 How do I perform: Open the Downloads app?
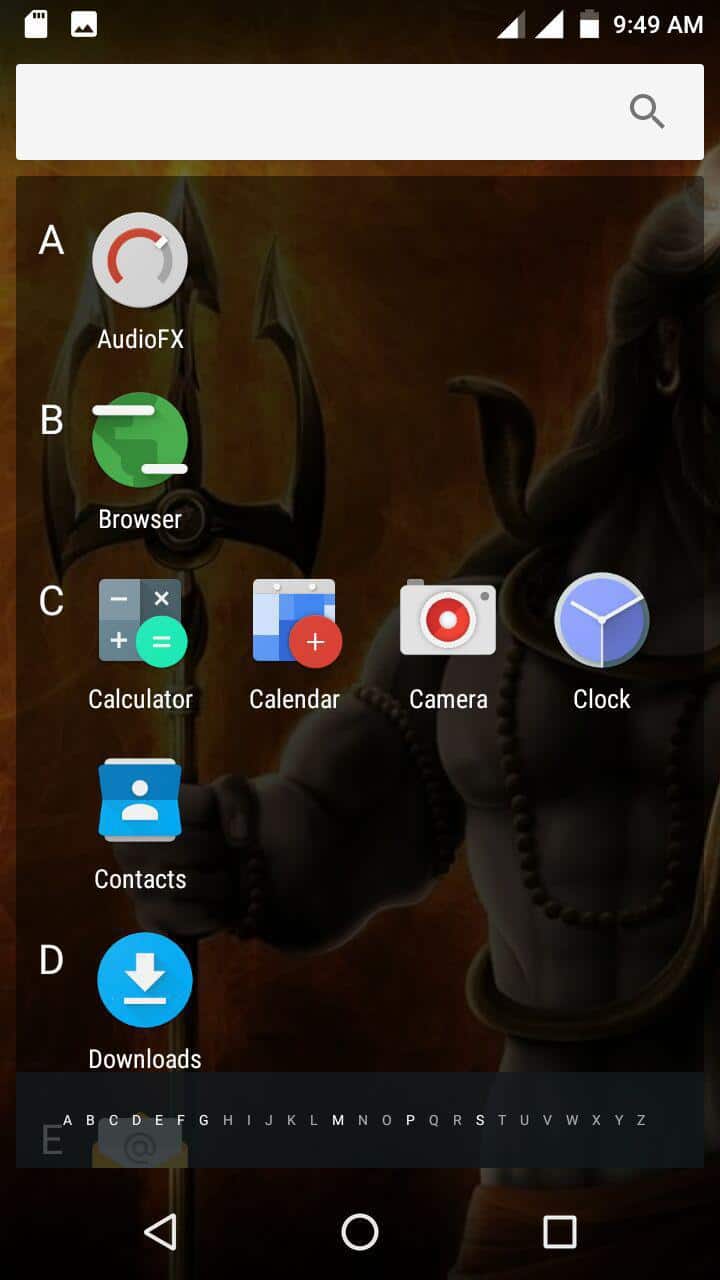[145, 980]
